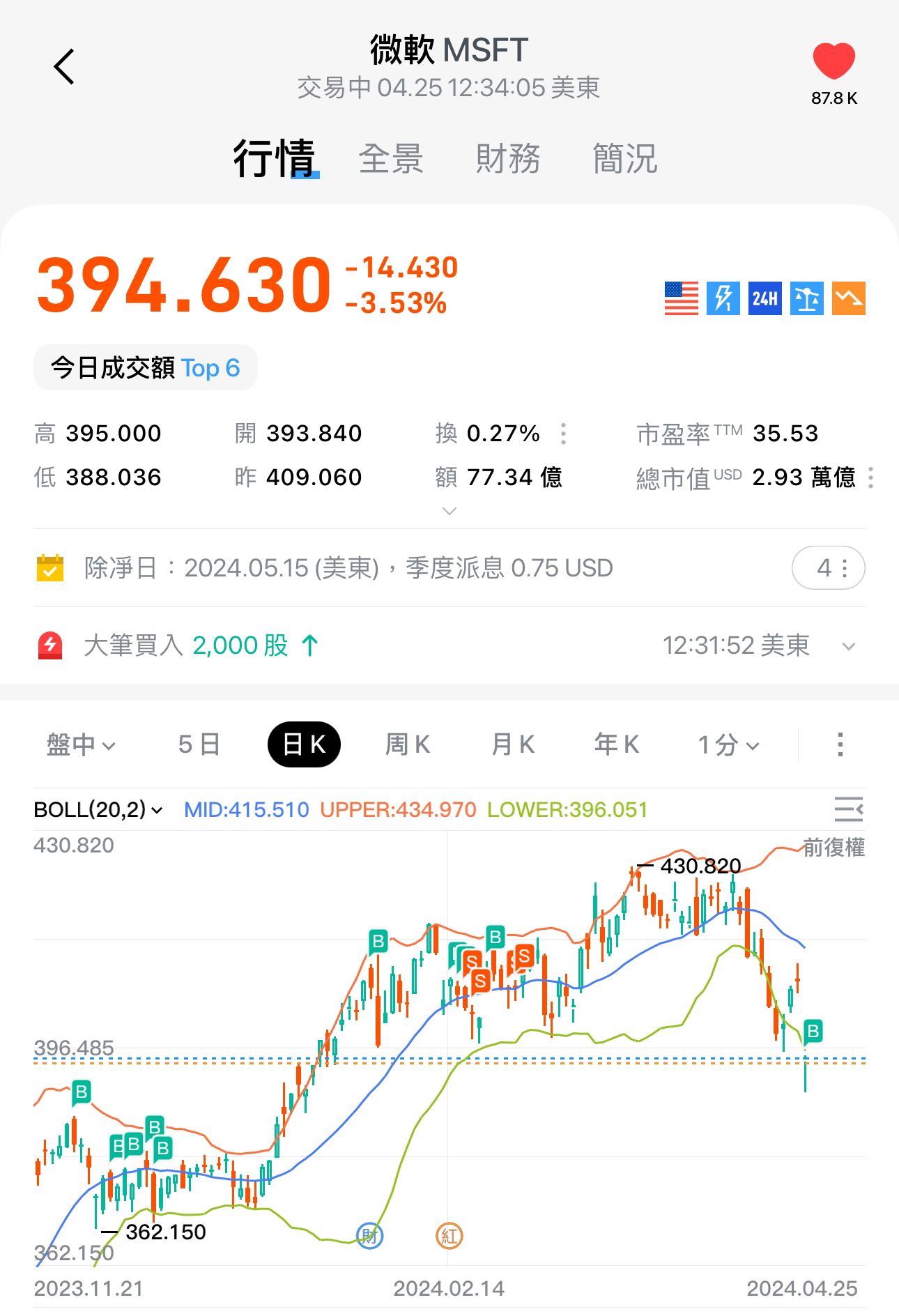Switch to the 全景 tab
This screenshot has height=1316, width=899.
click(390, 158)
